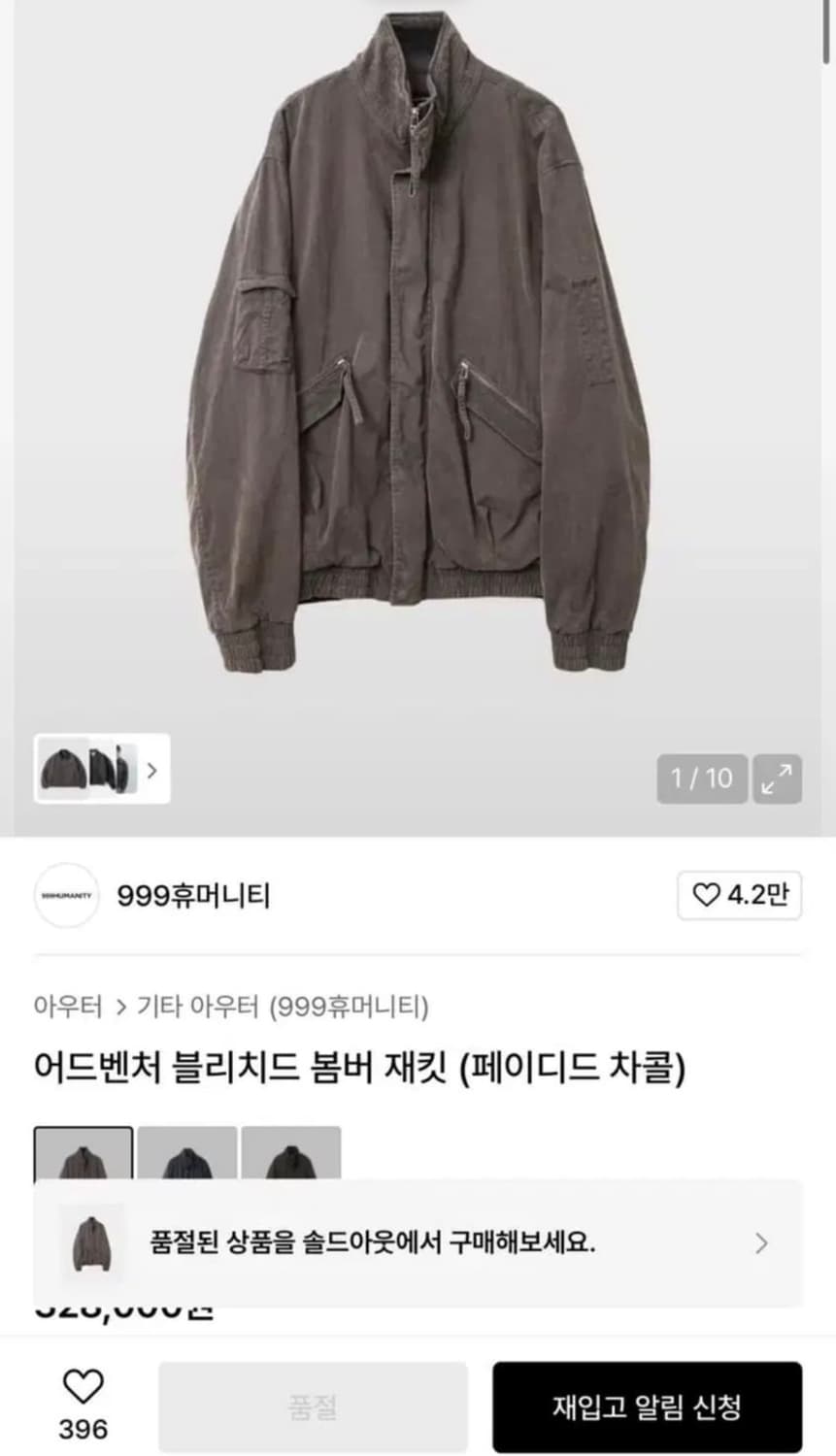The image size is (836, 1456).
Task: Open the 999휴머니티 brand logo circle
Action: coord(66,897)
